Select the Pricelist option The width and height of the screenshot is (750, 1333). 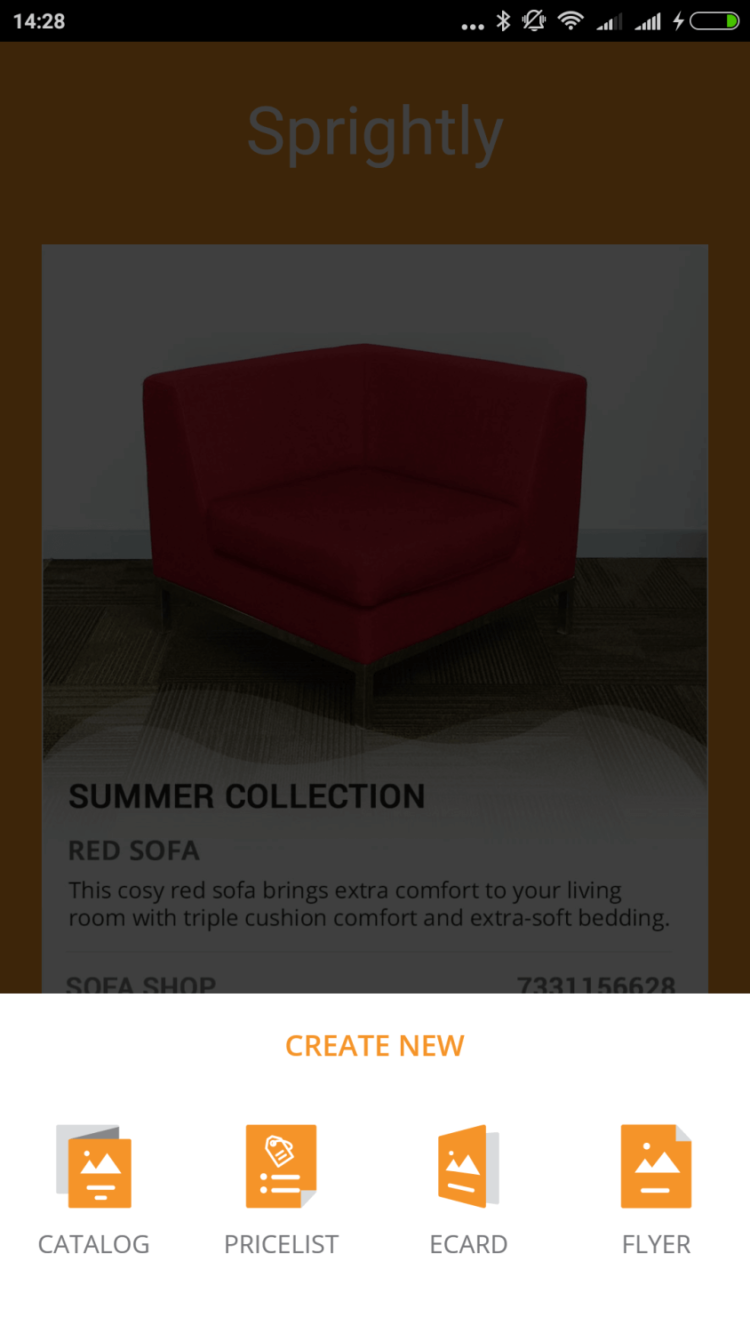(281, 1186)
